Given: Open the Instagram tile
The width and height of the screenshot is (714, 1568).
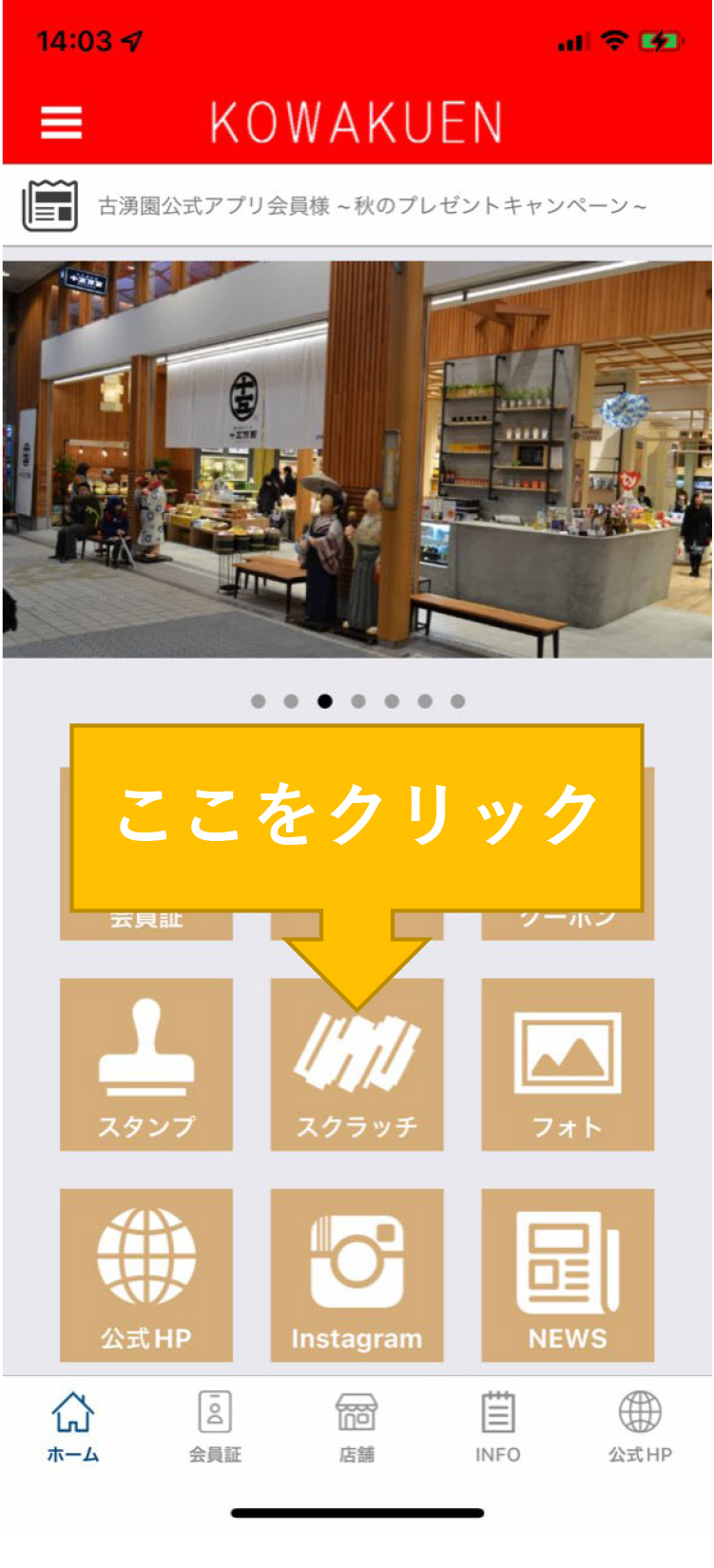Looking at the screenshot, I should click(x=357, y=1274).
